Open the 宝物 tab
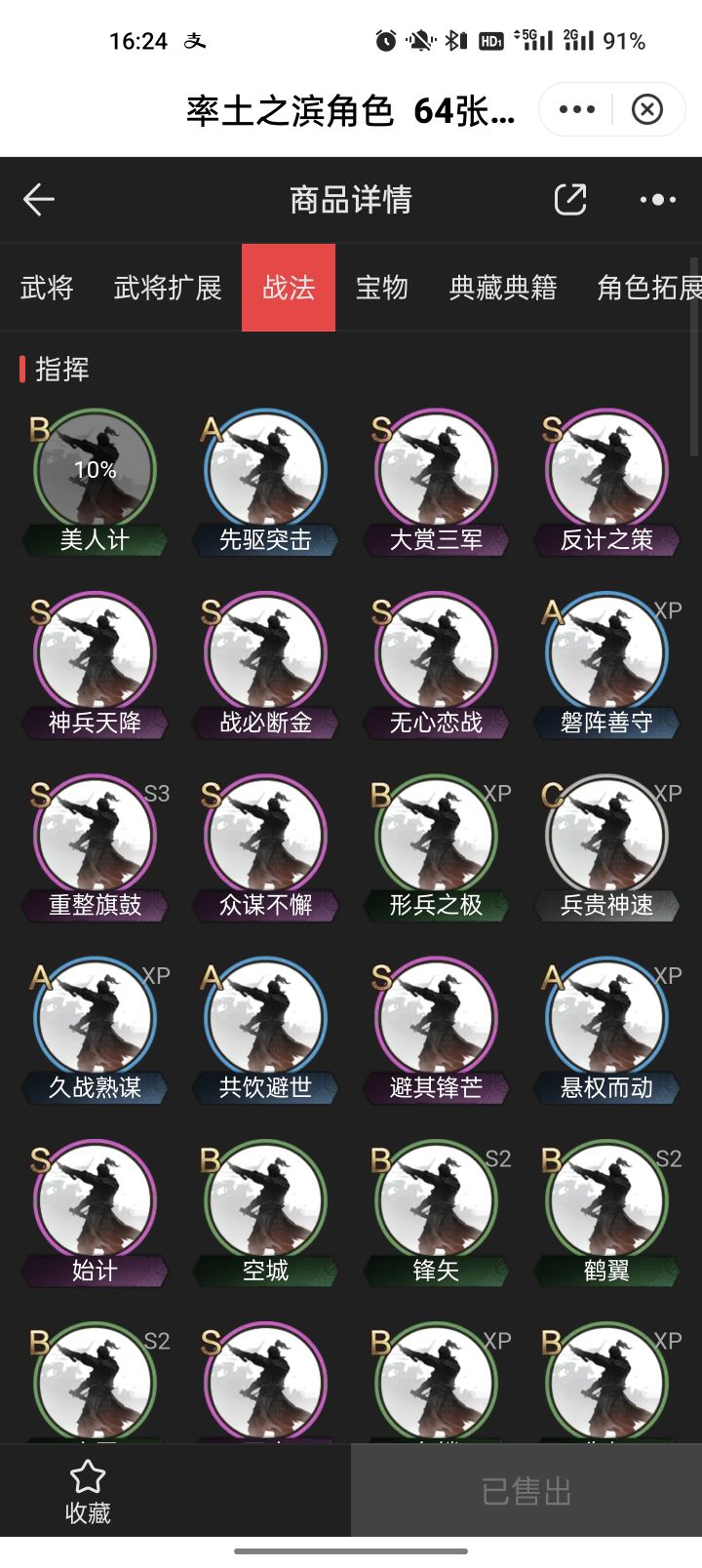Image resolution: width=702 pixels, height=1568 pixels. pyautogui.click(x=382, y=289)
